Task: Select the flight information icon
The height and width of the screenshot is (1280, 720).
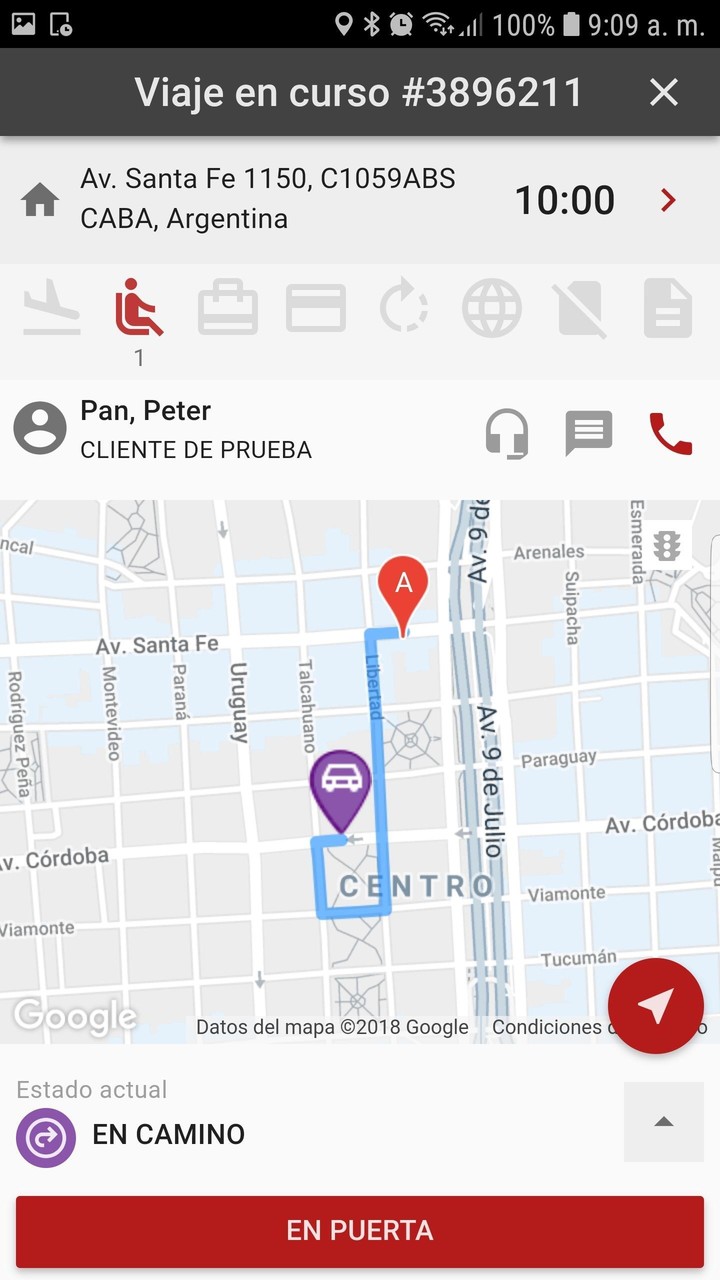Action: 51,308
